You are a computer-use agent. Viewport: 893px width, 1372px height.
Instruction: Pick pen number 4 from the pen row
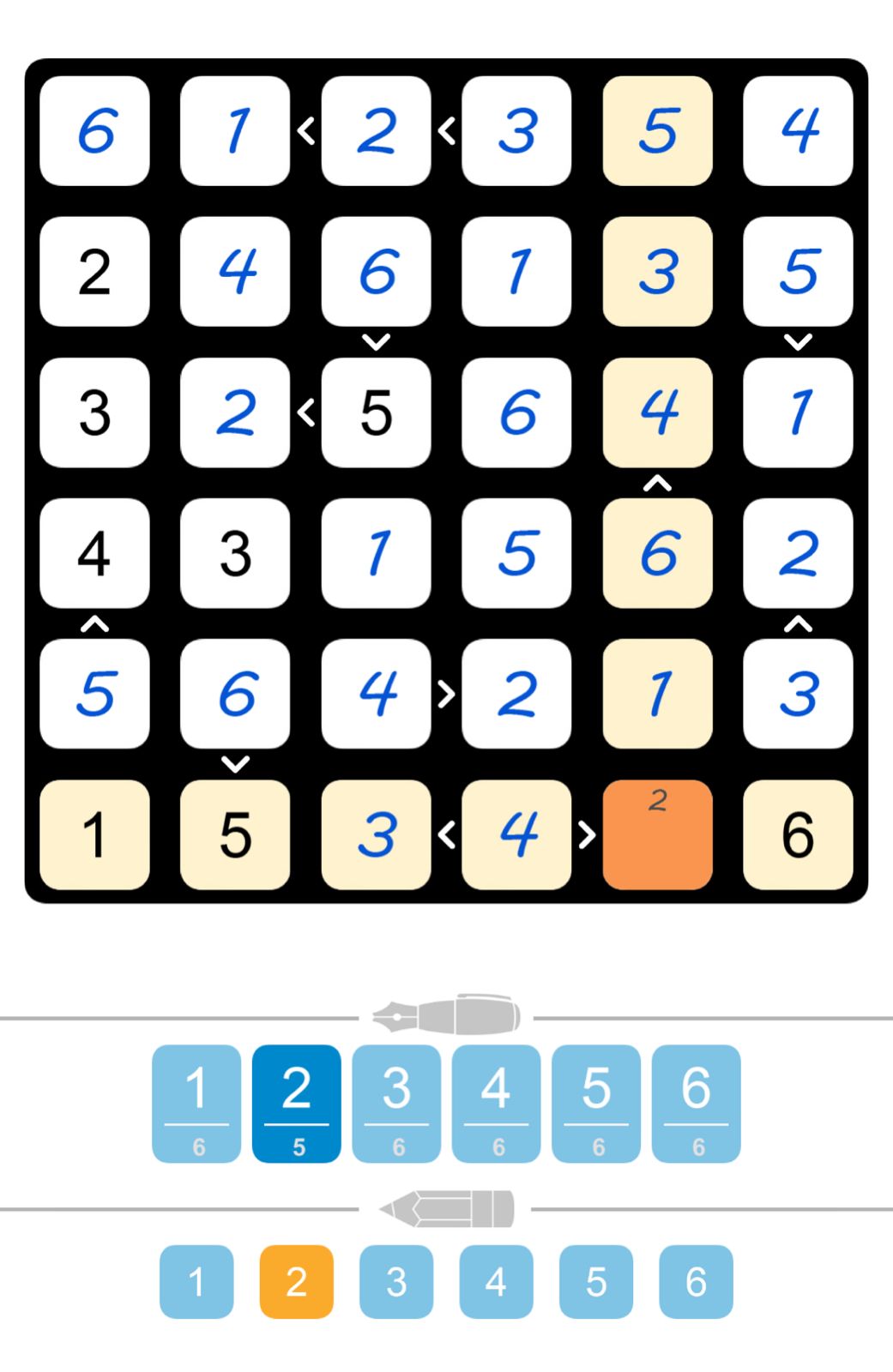click(496, 1100)
